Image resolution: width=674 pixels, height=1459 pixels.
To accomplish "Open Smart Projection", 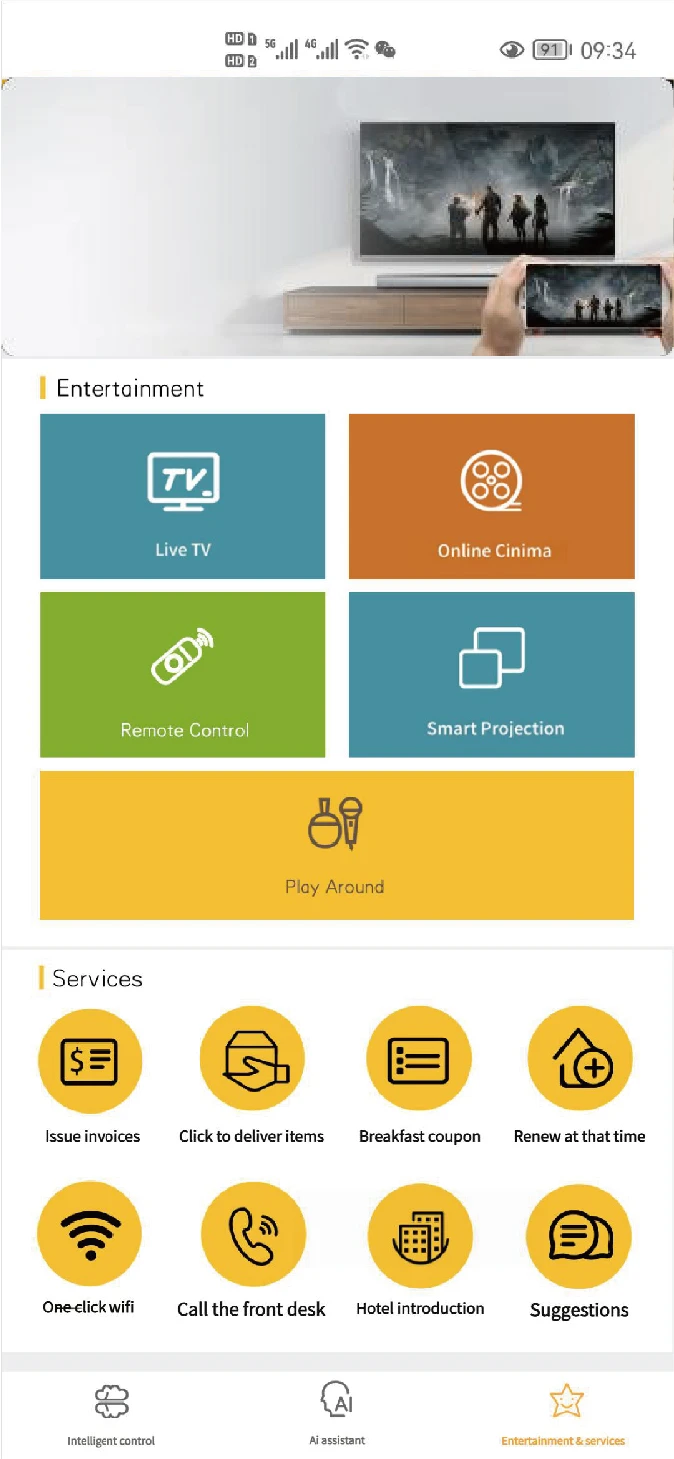I will coord(491,674).
